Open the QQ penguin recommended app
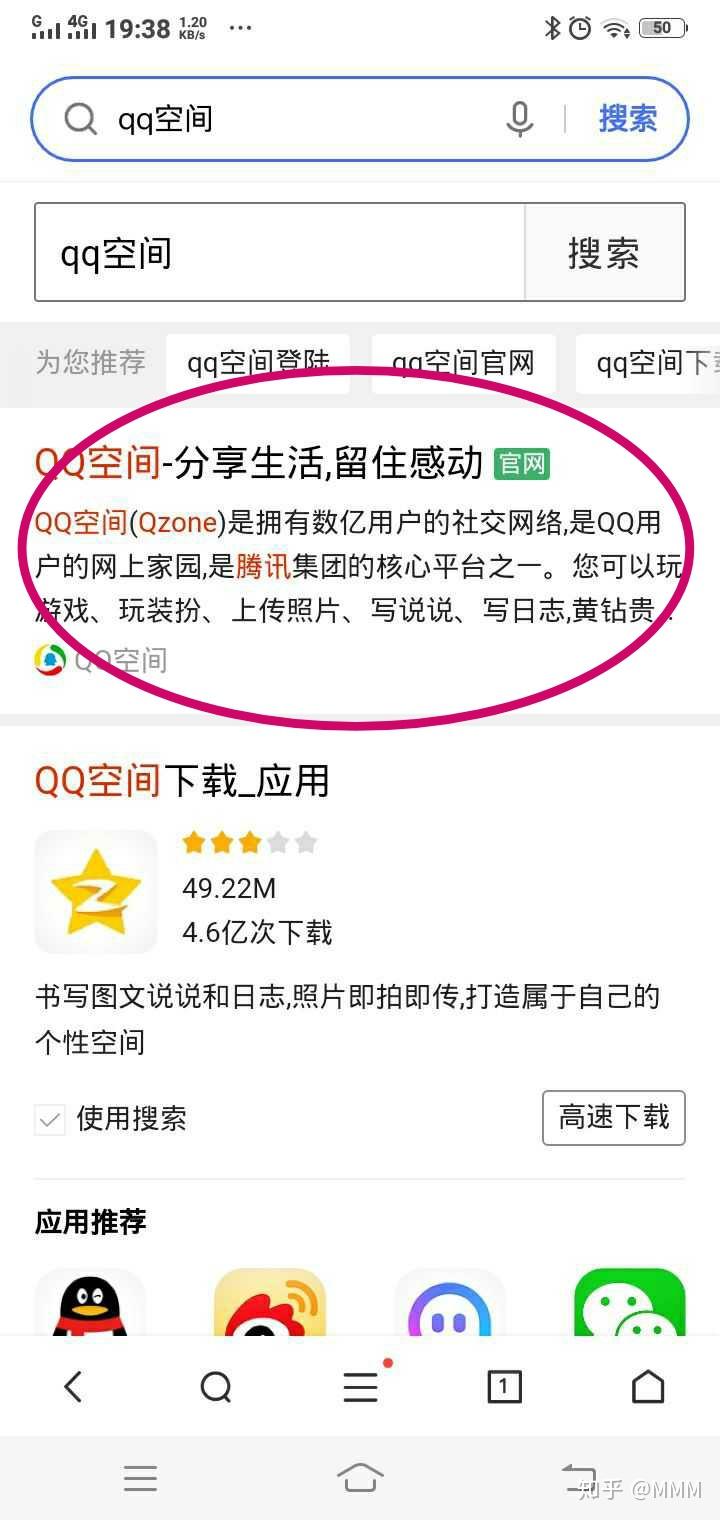720x1520 pixels. click(90, 1302)
